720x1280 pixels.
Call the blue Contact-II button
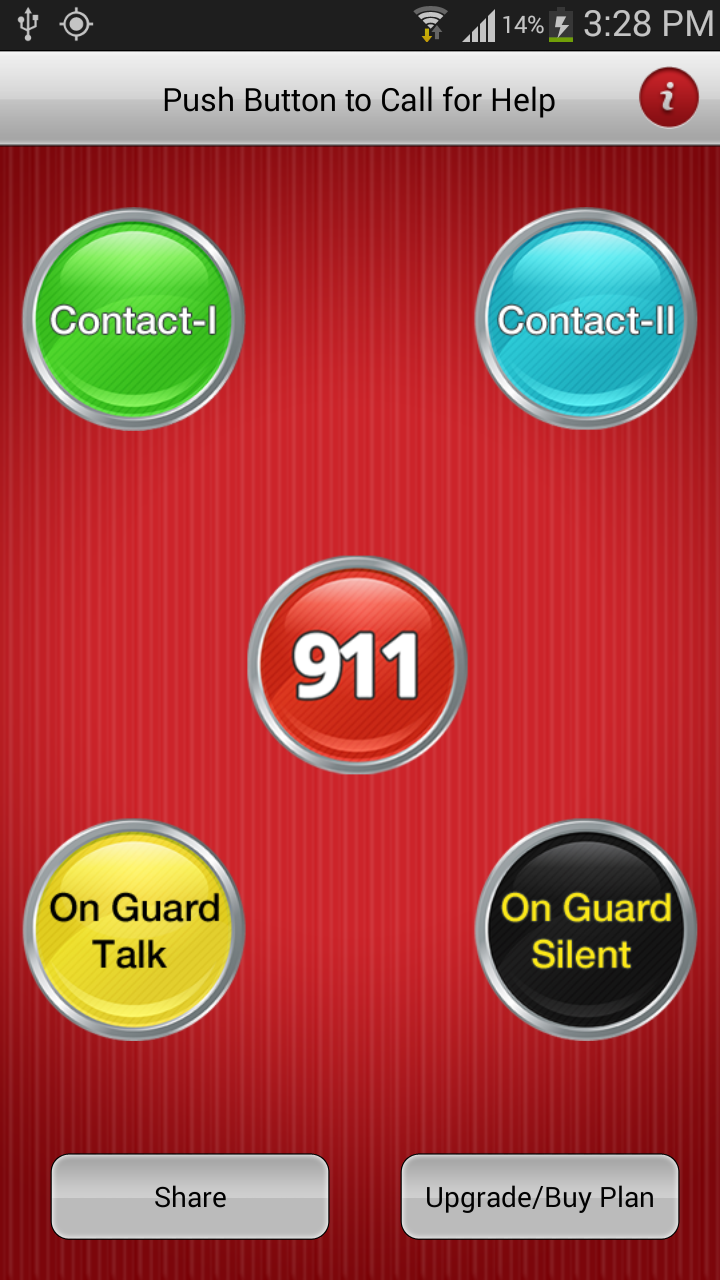click(x=586, y=320)
